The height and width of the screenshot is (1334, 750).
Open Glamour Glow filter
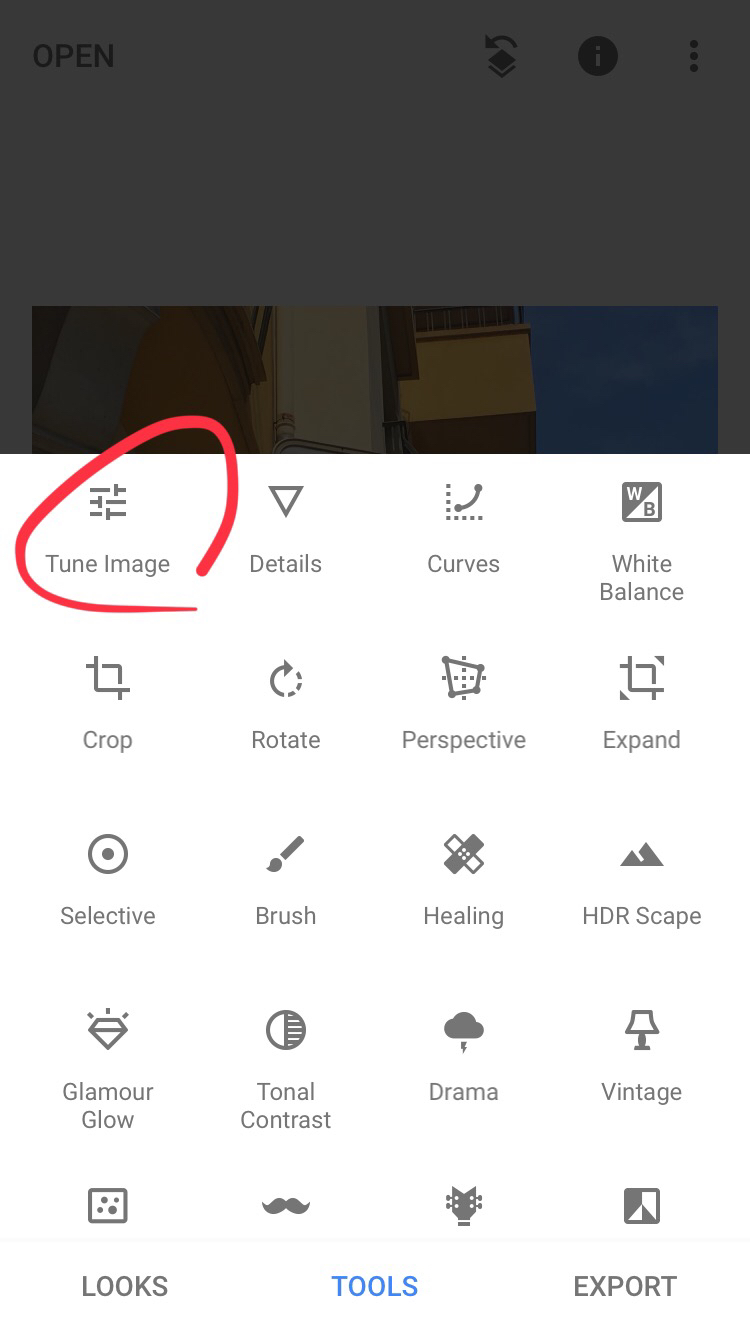coord(108,1070)
